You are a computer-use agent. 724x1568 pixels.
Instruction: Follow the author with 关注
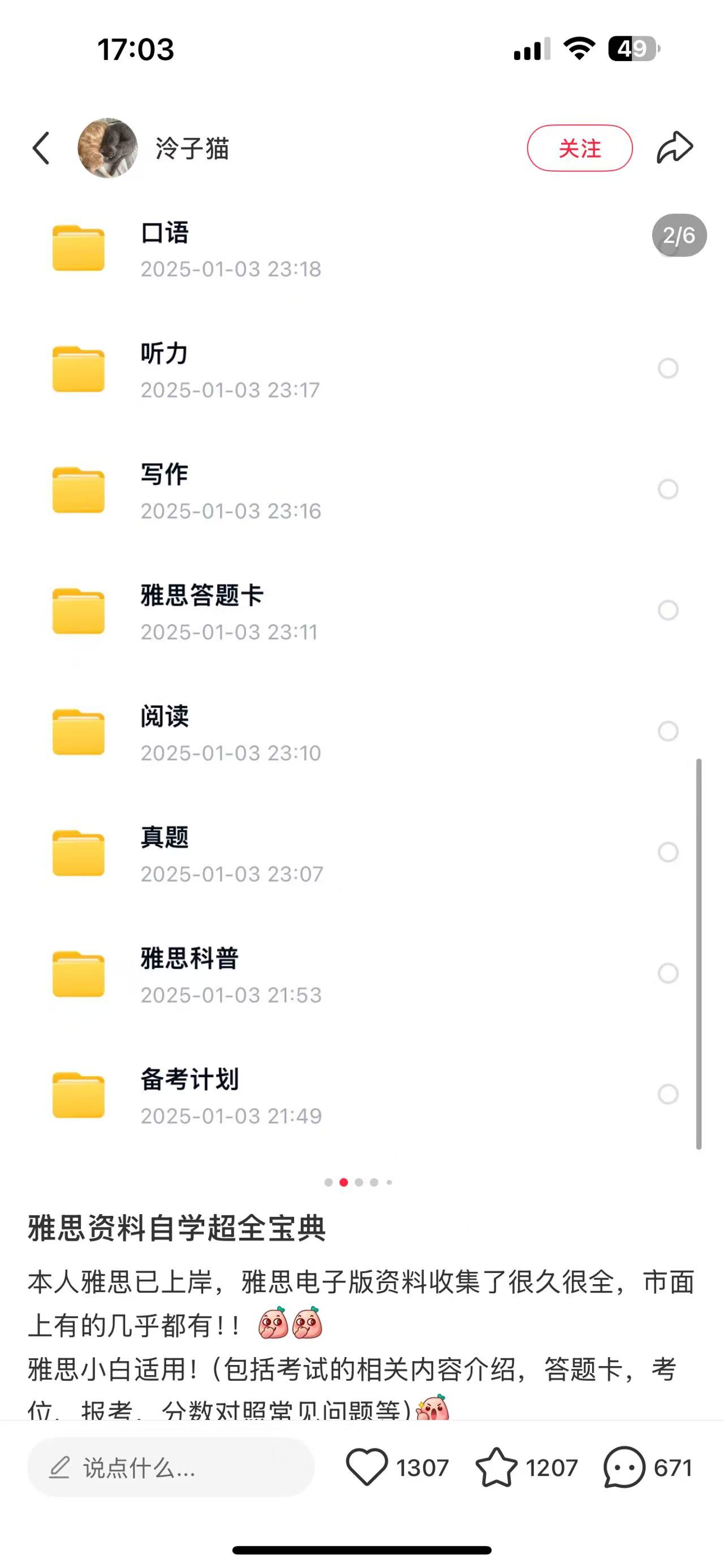point(579,148)
